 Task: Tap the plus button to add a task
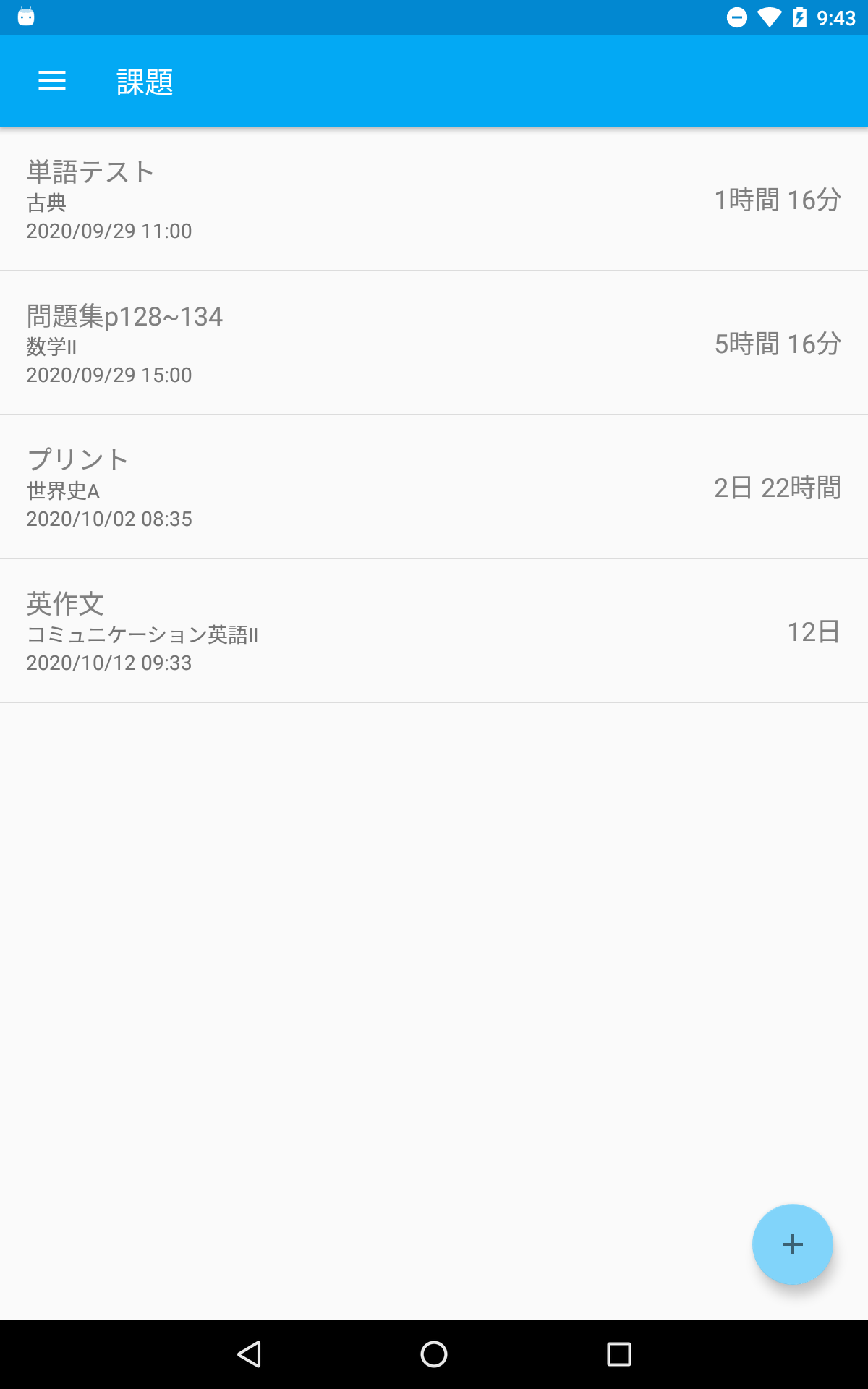coord(792,1244)
